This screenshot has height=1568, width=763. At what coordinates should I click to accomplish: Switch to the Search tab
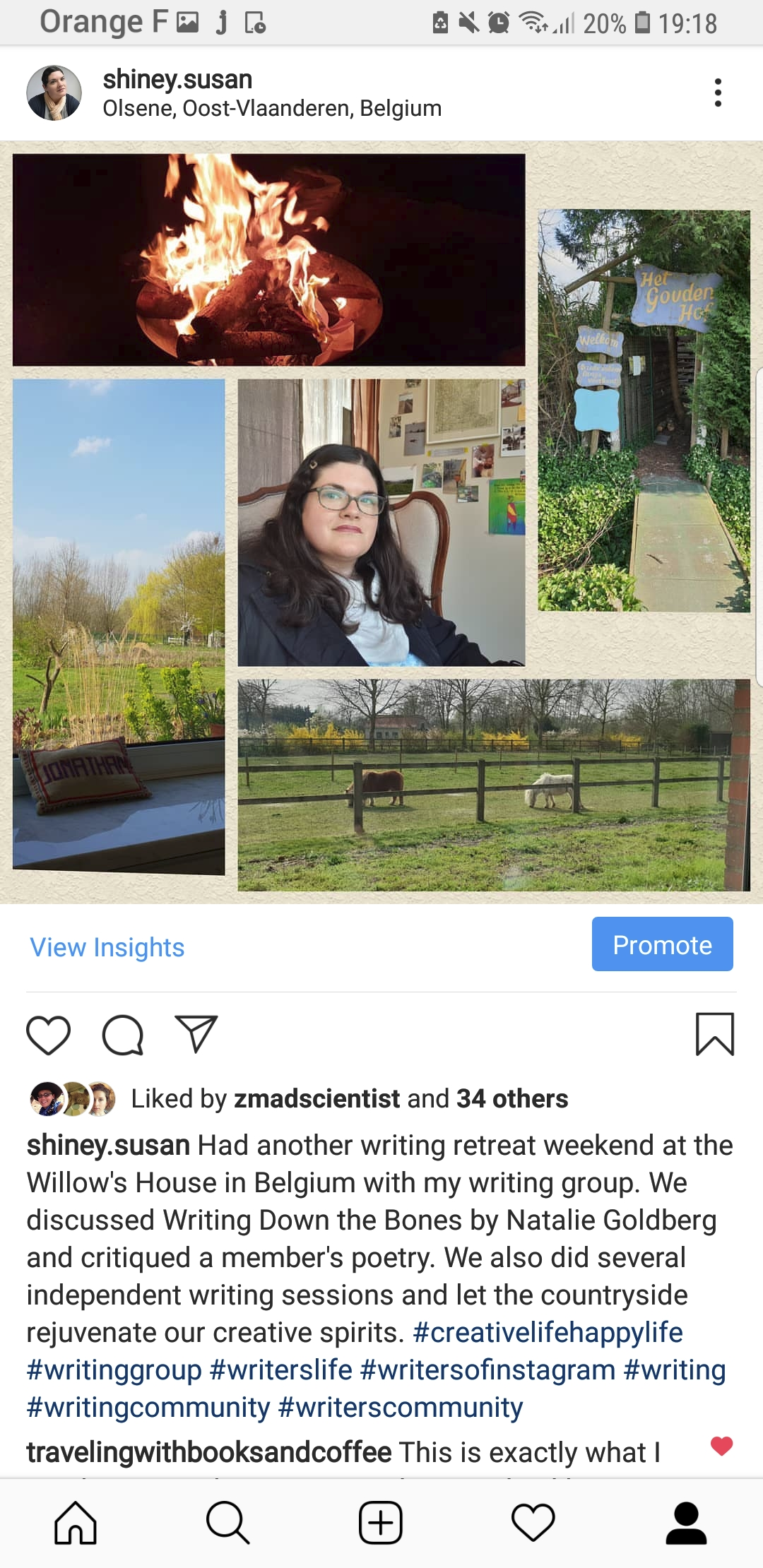click(x=228, y=1523)
